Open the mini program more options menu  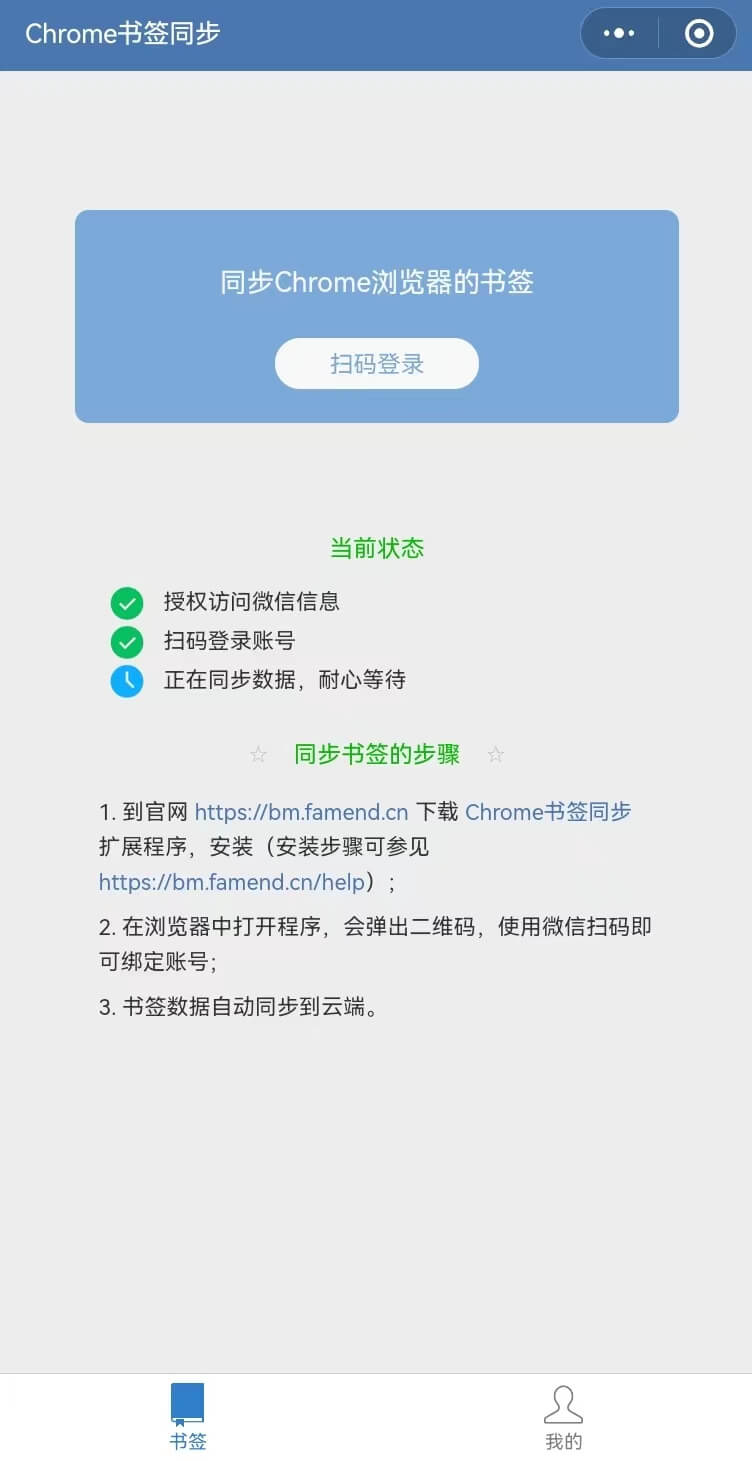619,33
